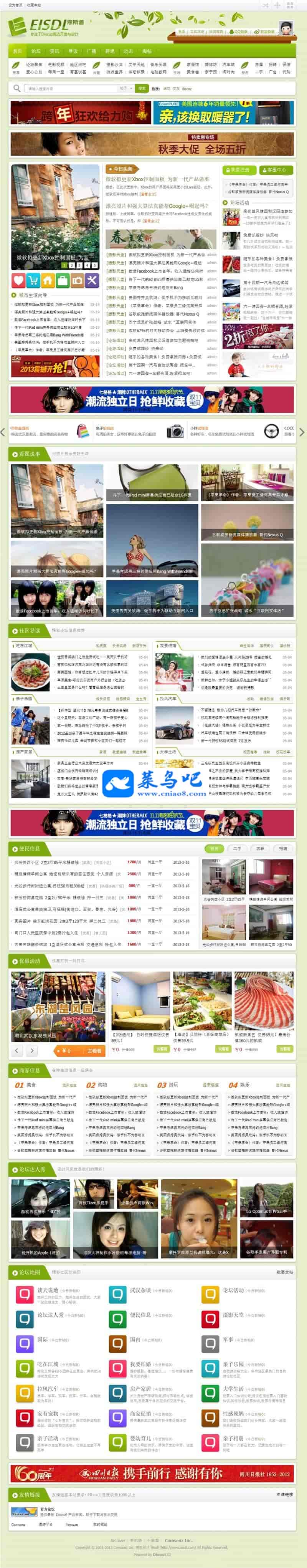Open the 论坛 tab in the navigation bar

[36, 51]
